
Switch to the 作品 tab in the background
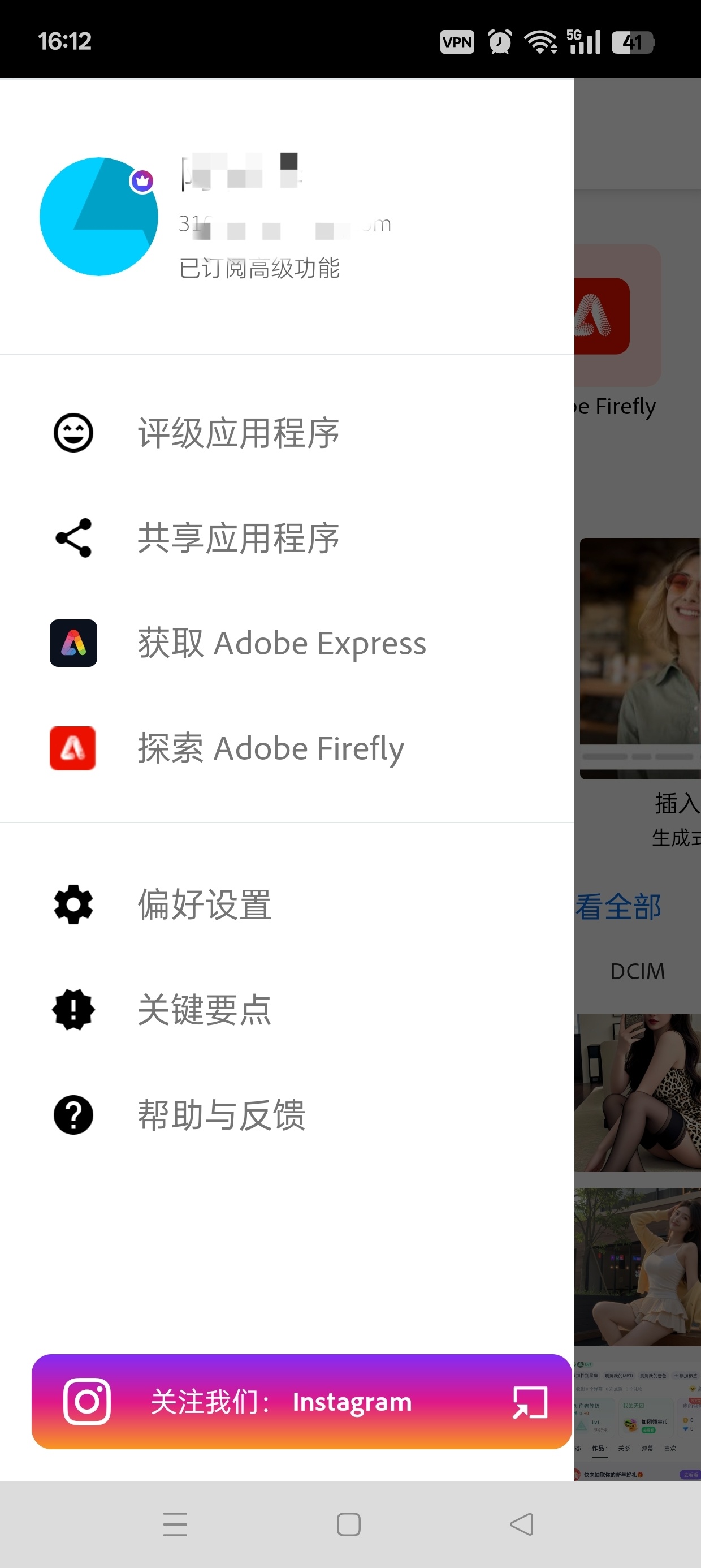pos(600,1449)
